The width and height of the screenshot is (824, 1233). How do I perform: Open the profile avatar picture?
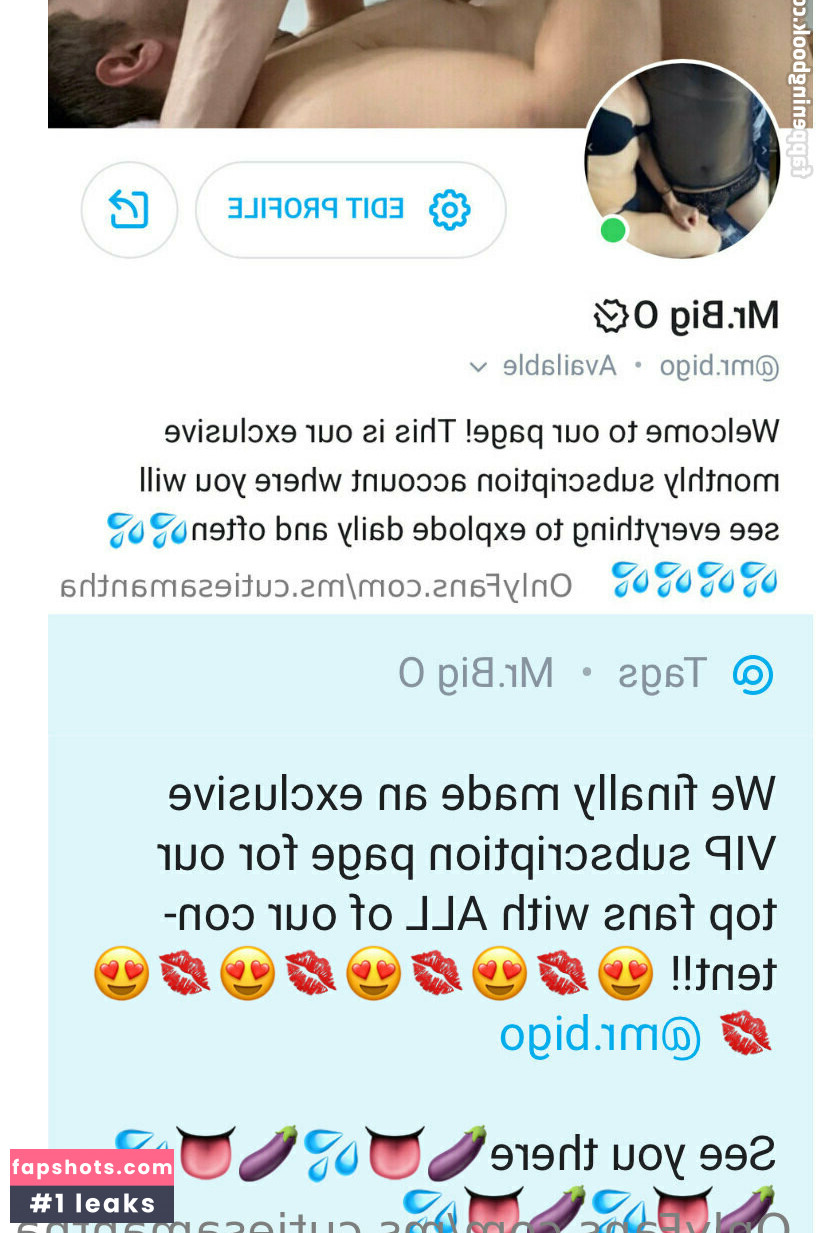pos(682,158)
